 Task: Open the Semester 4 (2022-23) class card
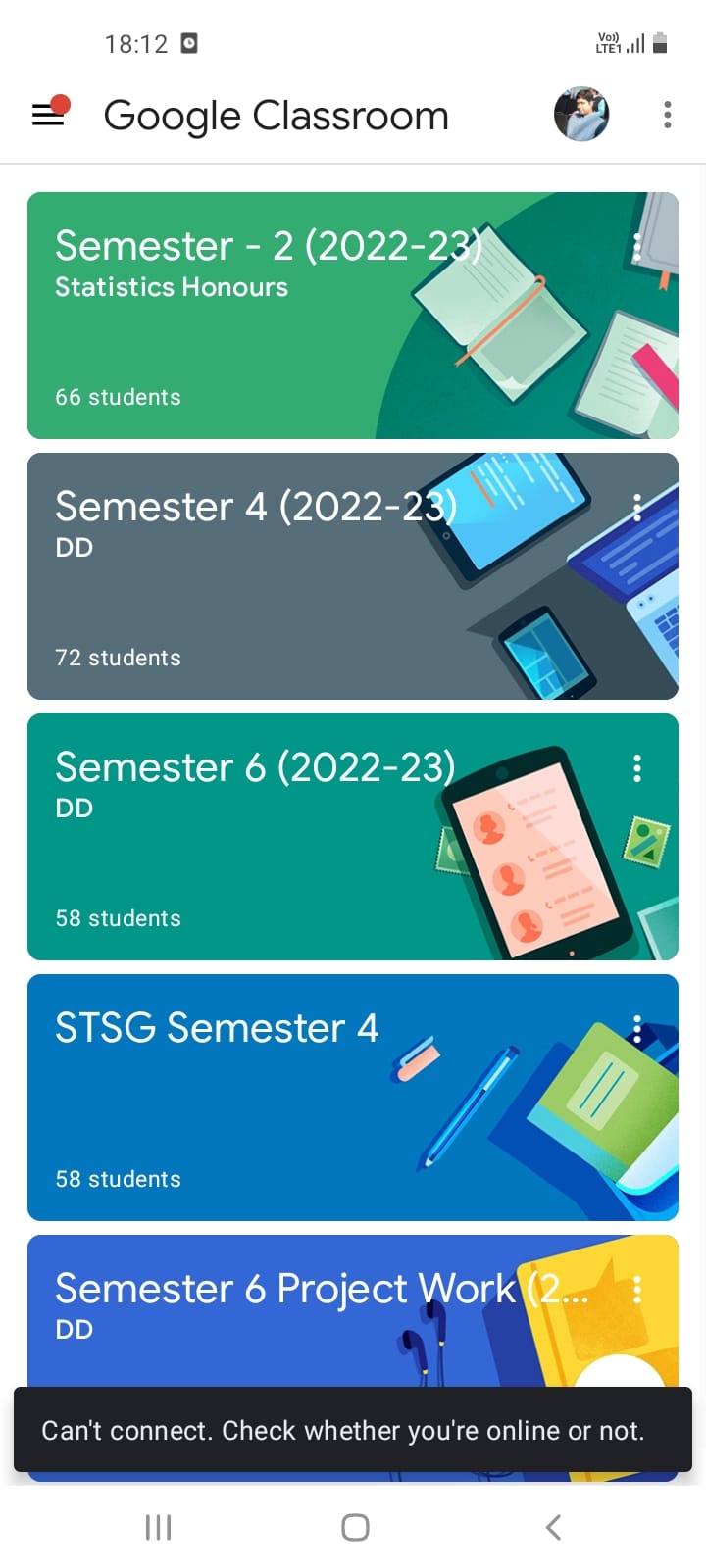(353, 576)
